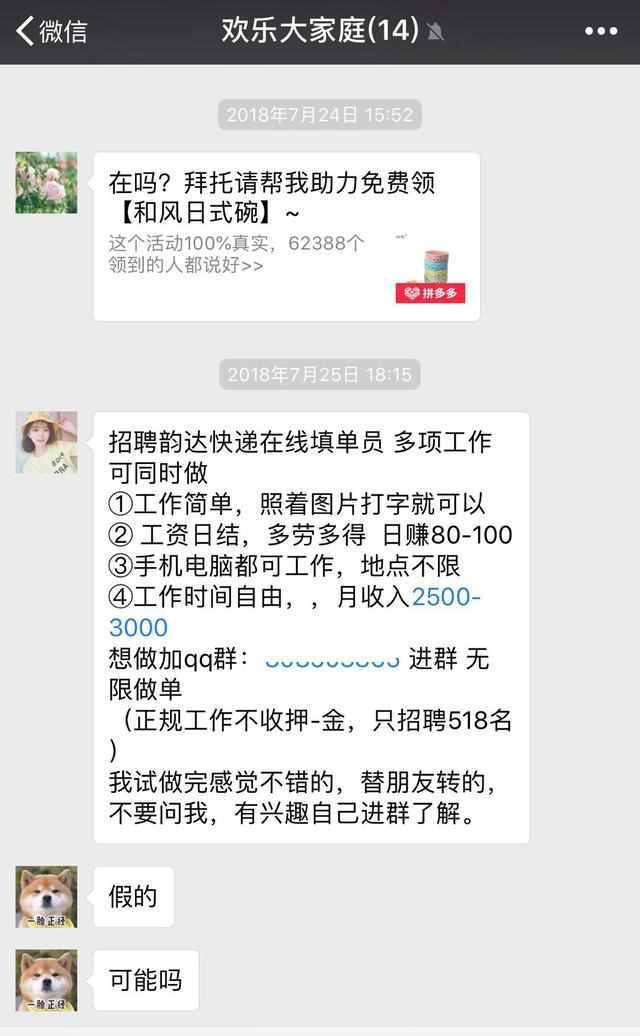Open the 拼多多 和风日式碗 share card
This screenshot has width=640, height=1036.
point(286,236)
